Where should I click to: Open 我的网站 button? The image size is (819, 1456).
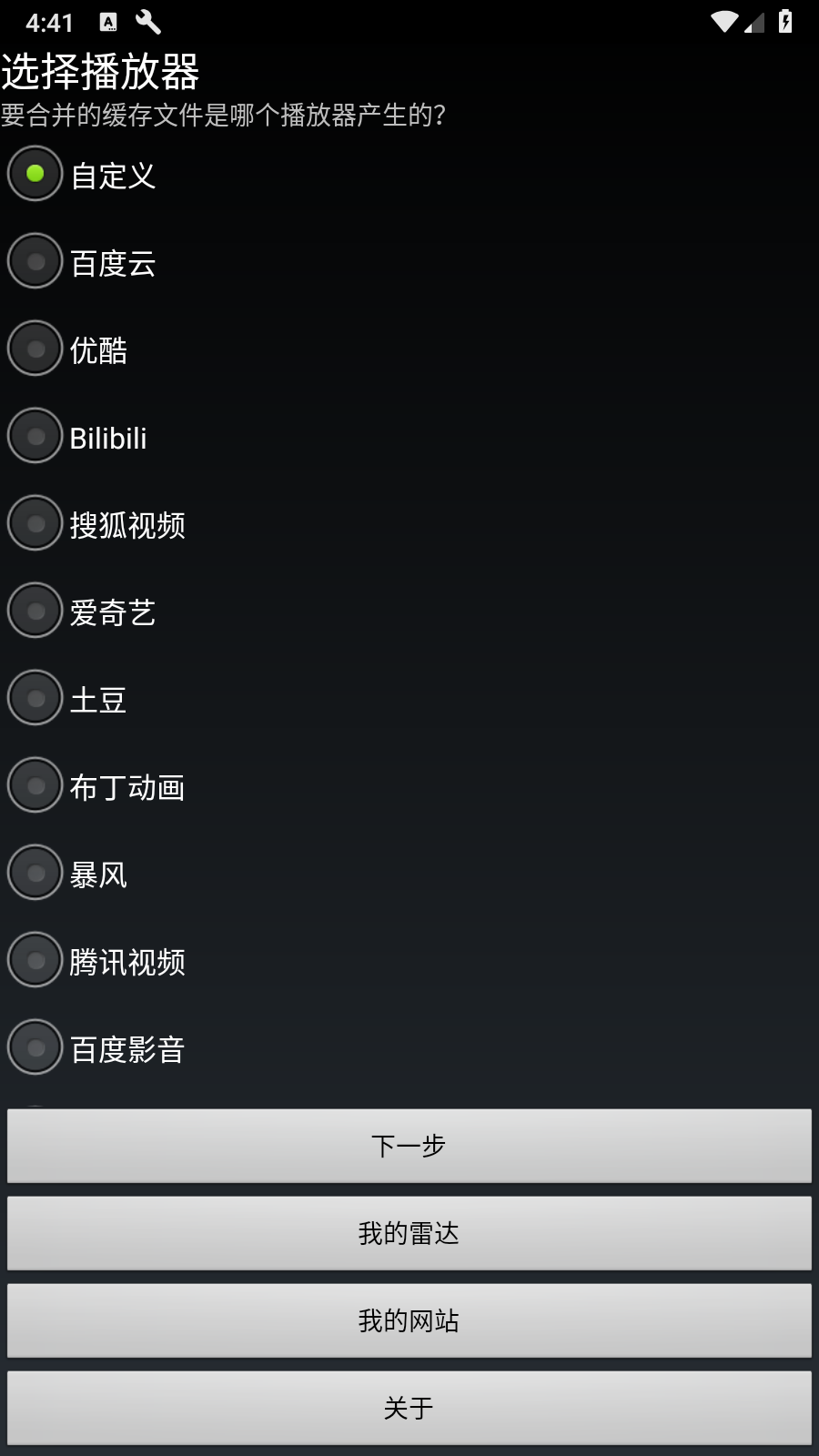(409, 1320)
